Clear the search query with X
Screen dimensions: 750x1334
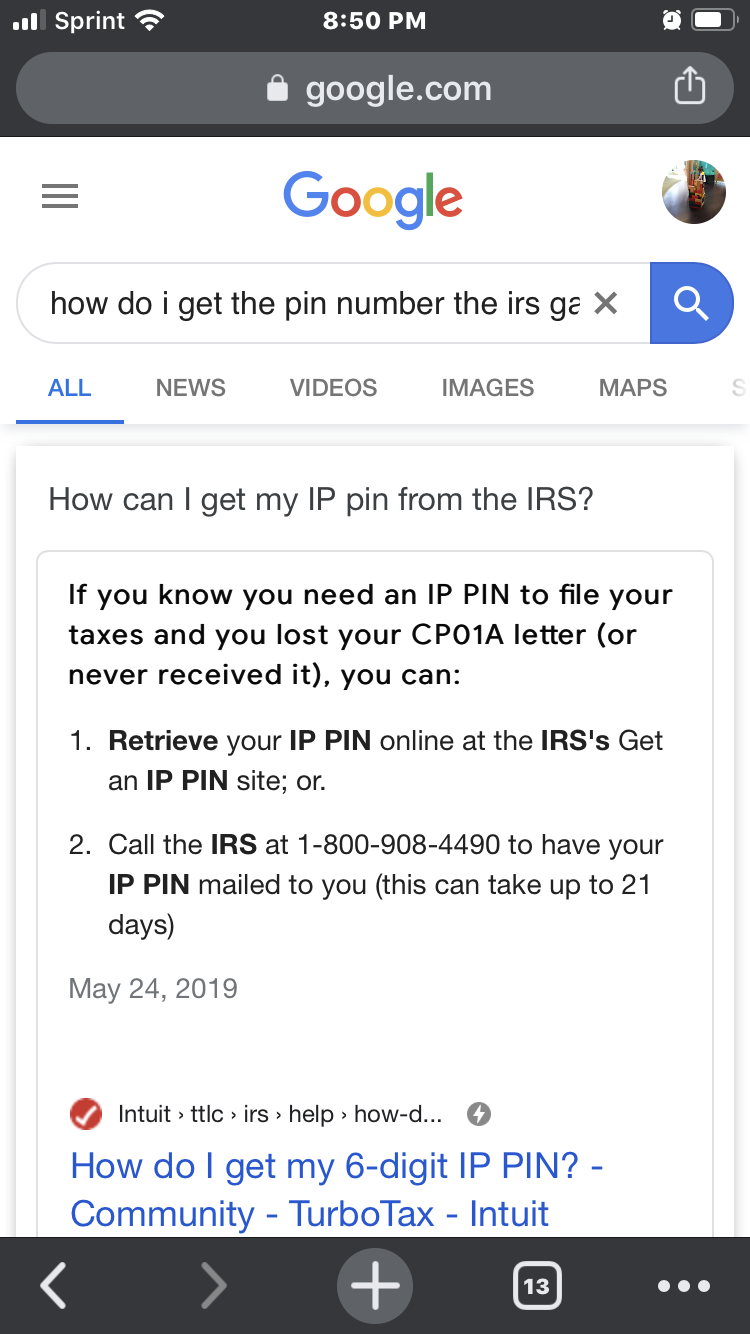point(605,304)
